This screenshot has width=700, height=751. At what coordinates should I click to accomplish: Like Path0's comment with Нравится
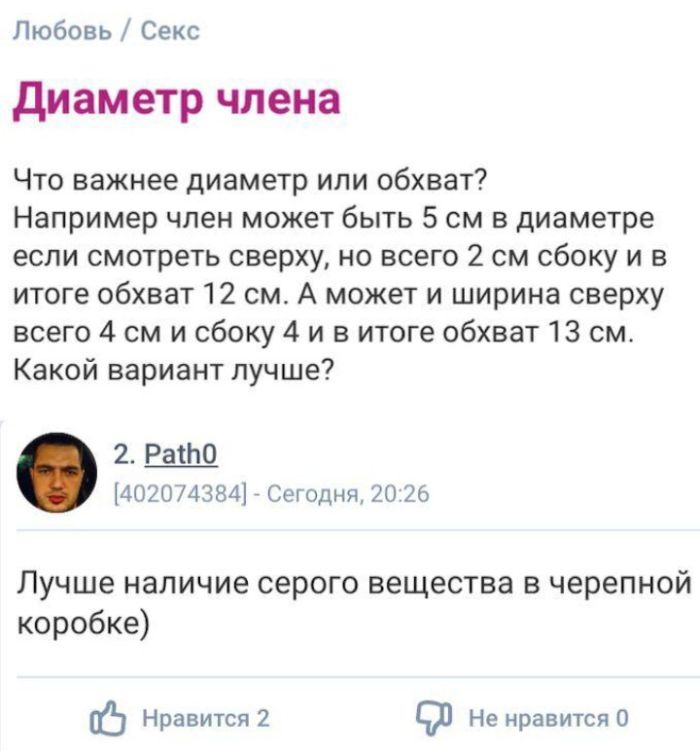[180, 717]
